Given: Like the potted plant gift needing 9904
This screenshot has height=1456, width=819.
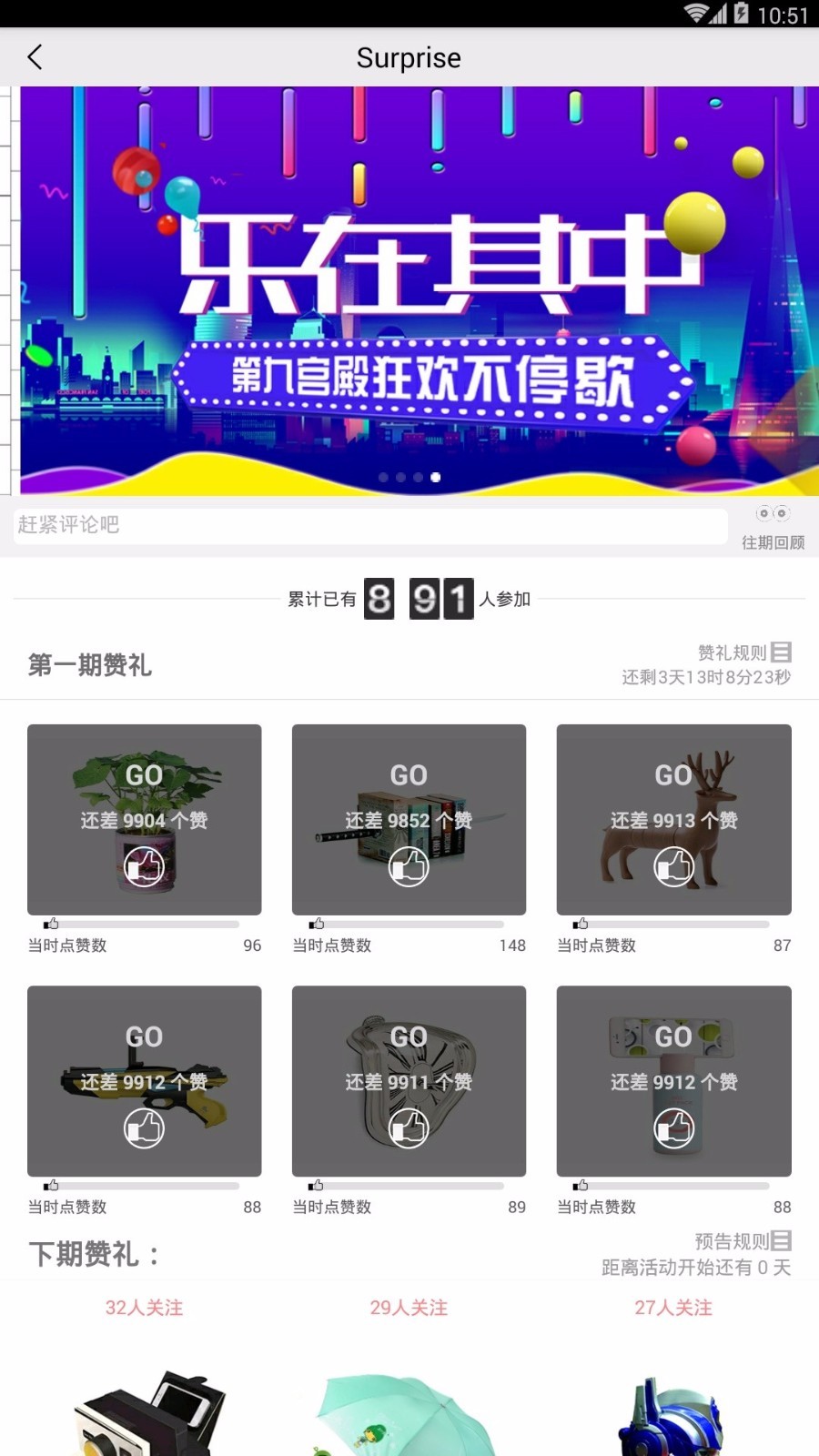Looking at the screenshot, I should [144, 866].
